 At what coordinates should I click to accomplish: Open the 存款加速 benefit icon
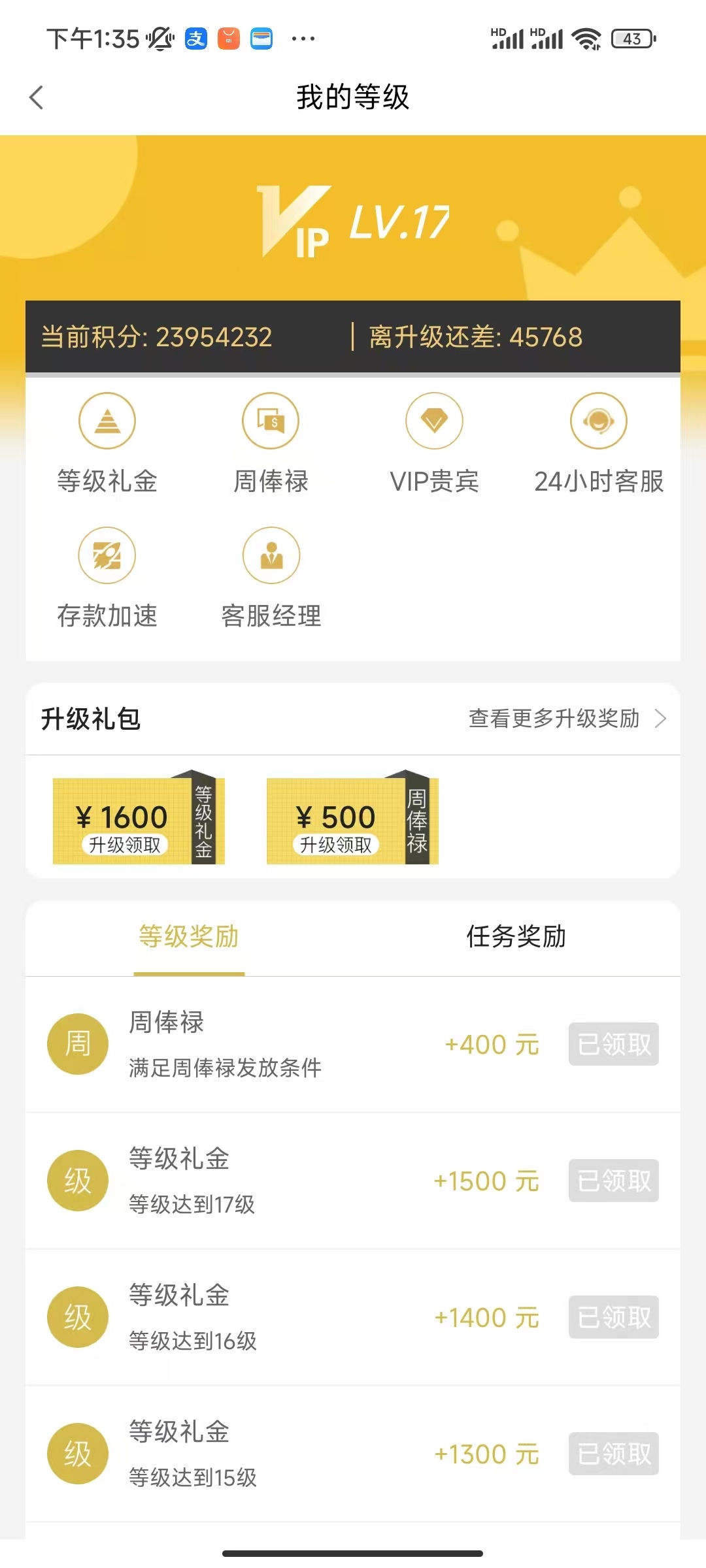pyautogui.click(x=107, y=556)
